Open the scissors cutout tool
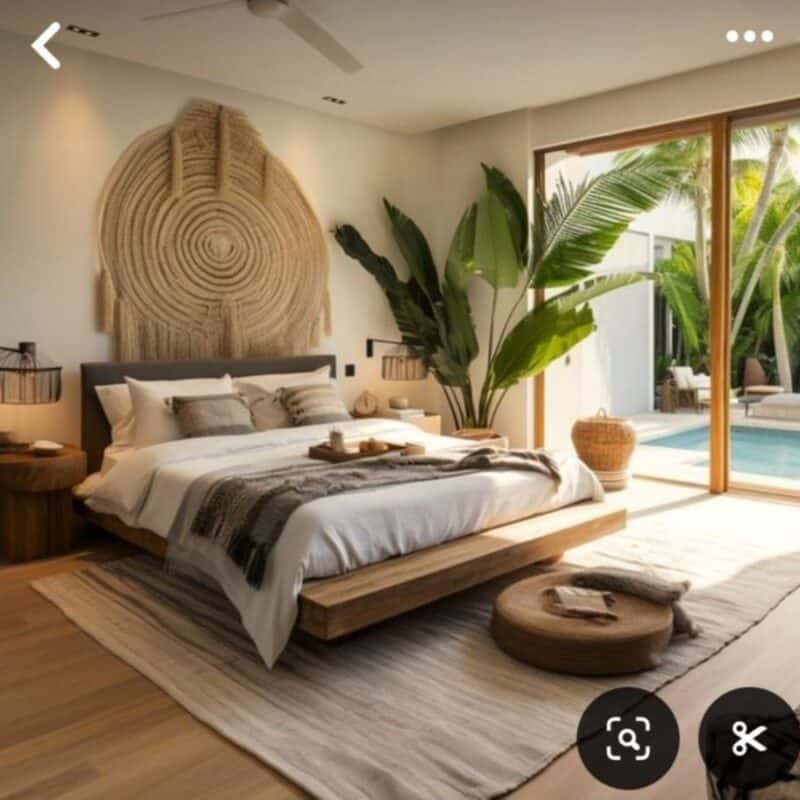This screenshot has width=800, height=800. click(749, 738)
